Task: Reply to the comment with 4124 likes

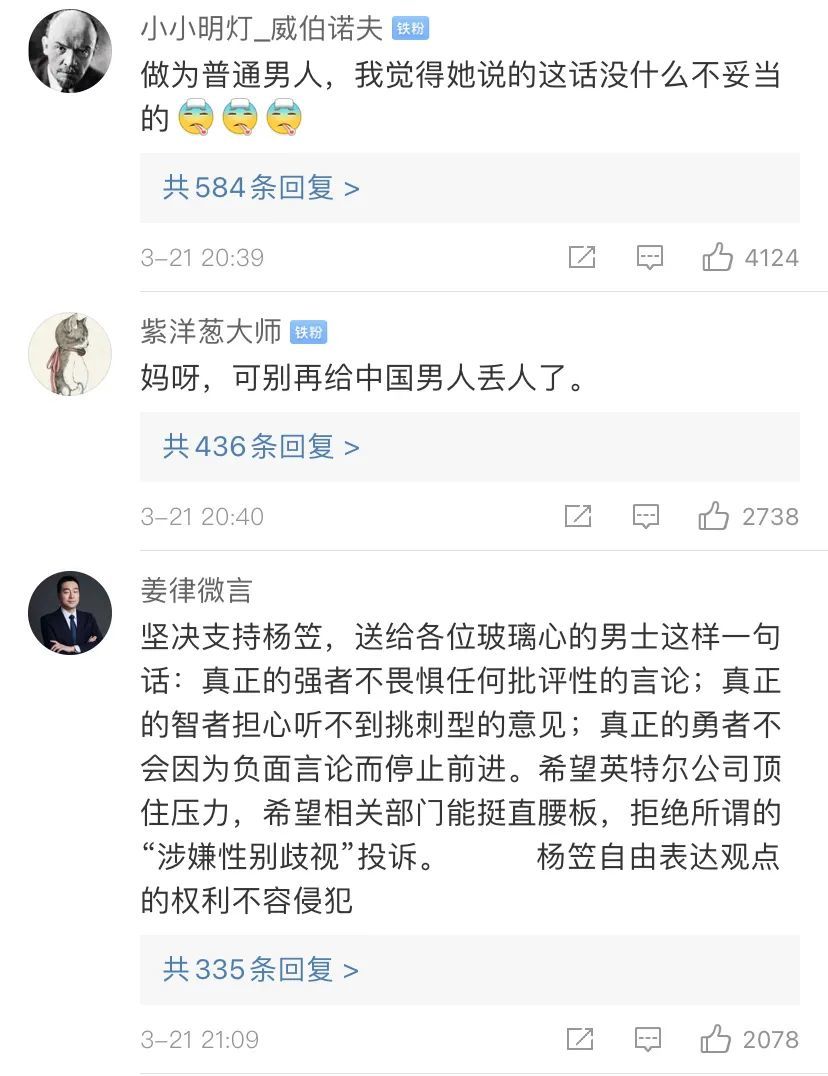Action: tap(650, 257)
